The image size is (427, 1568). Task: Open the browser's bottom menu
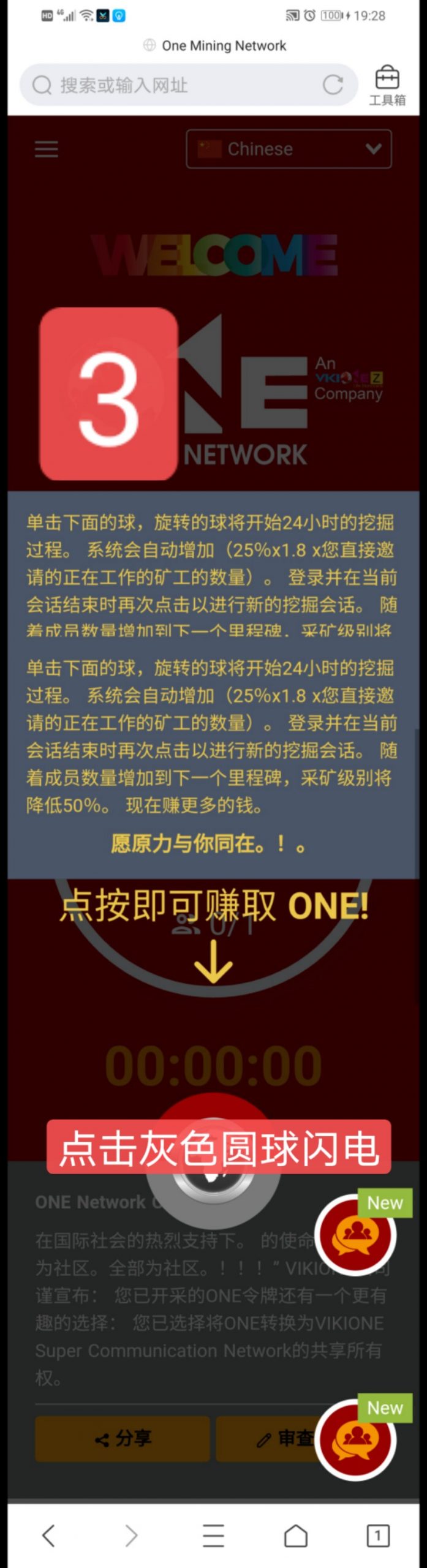pos(213,1536)
